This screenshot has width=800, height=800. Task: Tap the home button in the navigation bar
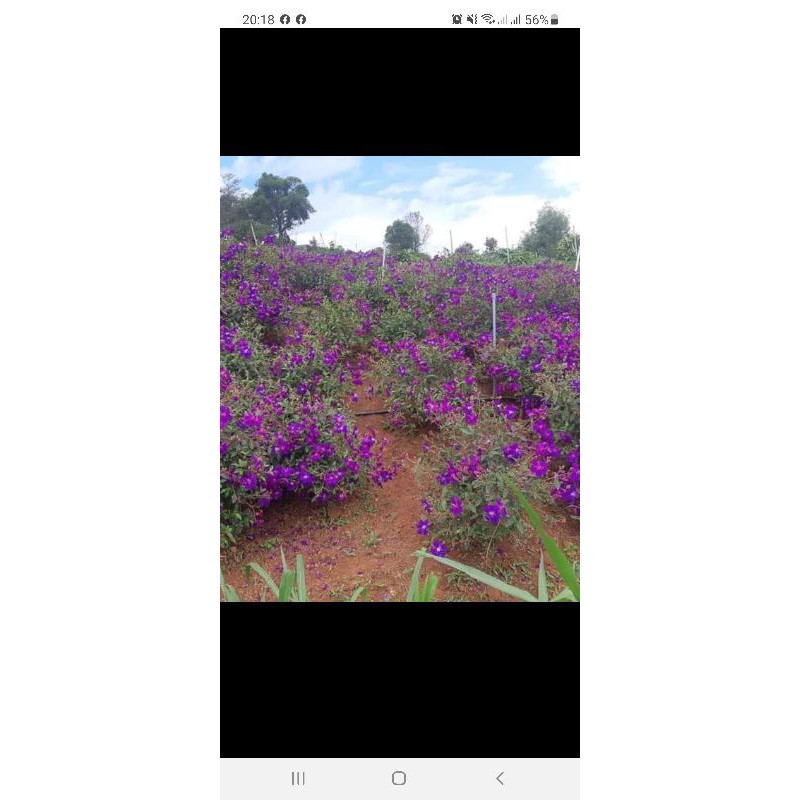(399, 778)
